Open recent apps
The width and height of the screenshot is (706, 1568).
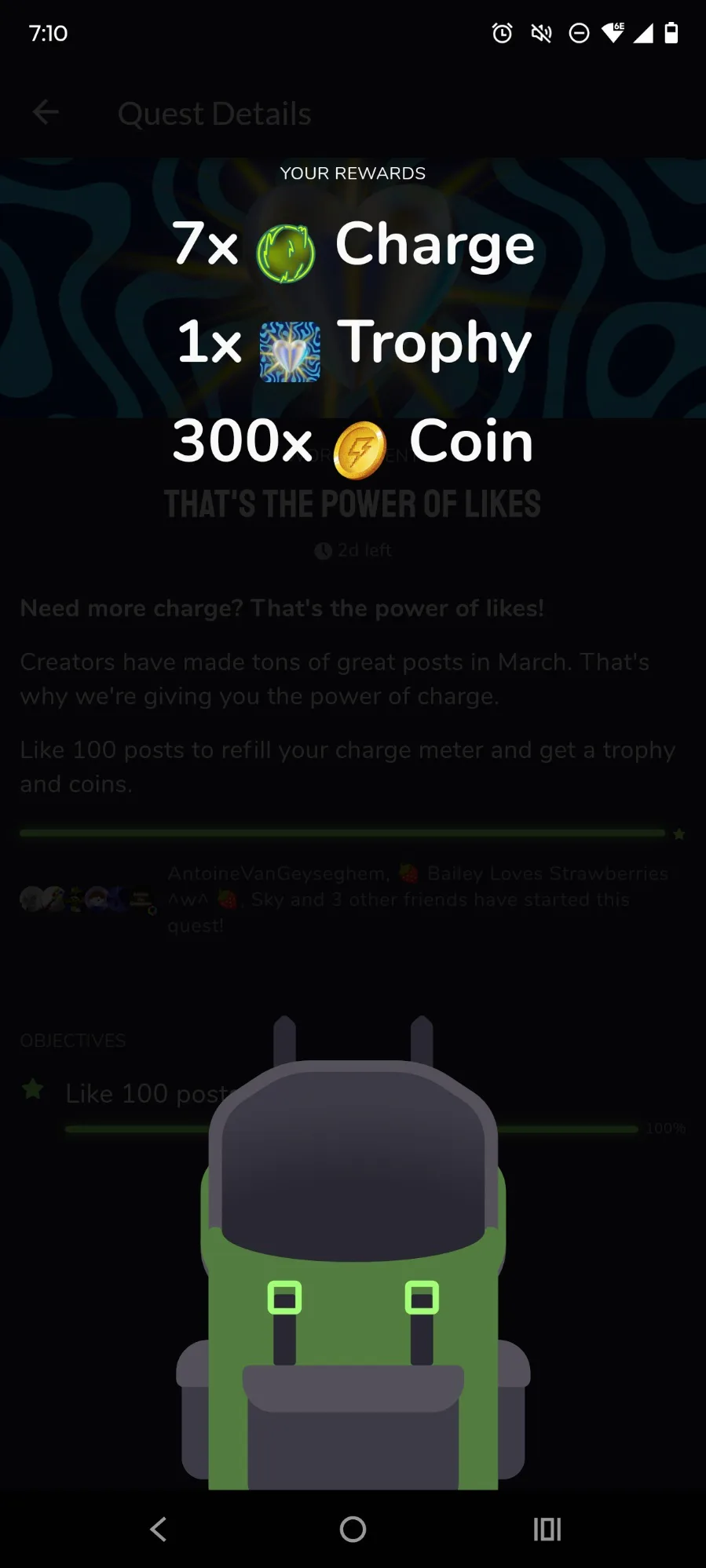[x=547, y=1529]
